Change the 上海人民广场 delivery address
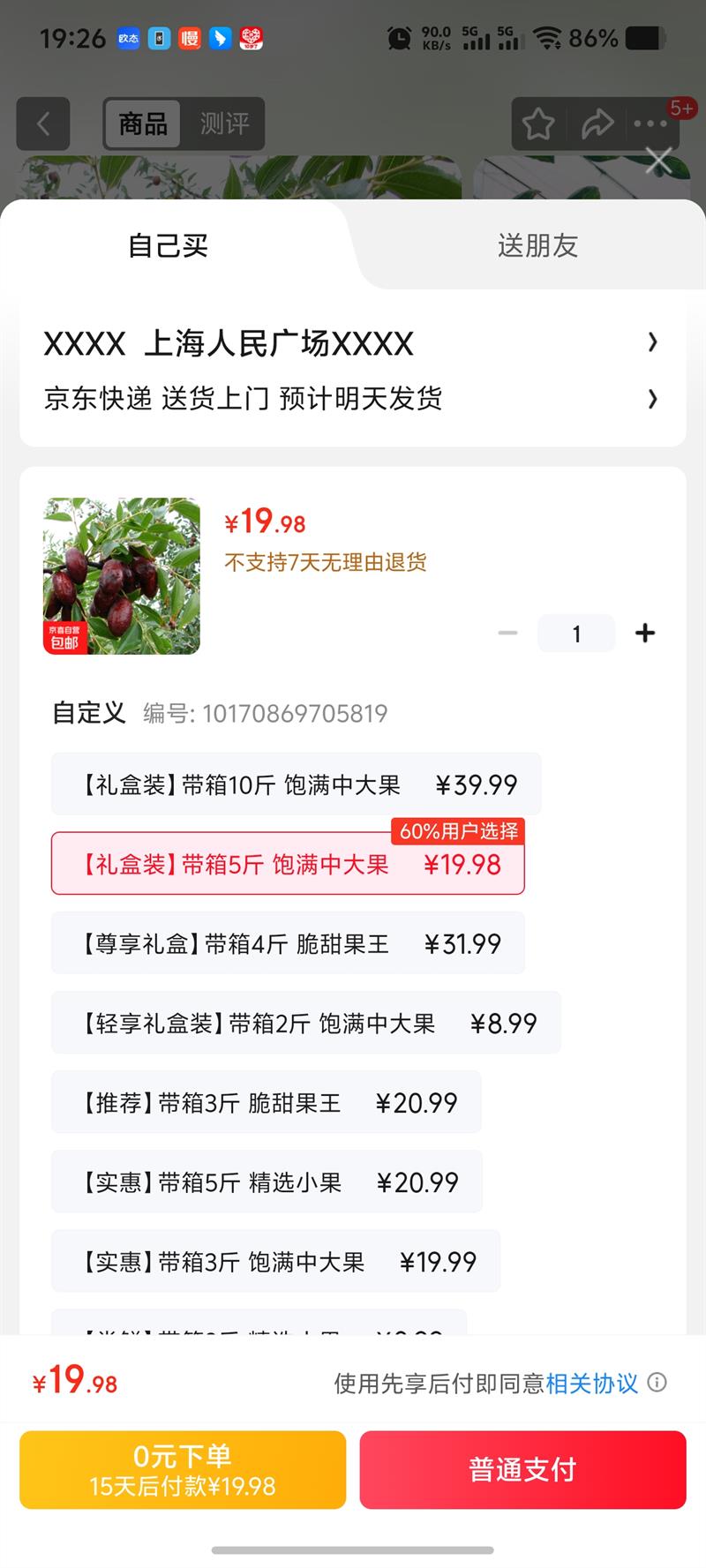This screenshot has width=706, height=1568. coord(351,342)
